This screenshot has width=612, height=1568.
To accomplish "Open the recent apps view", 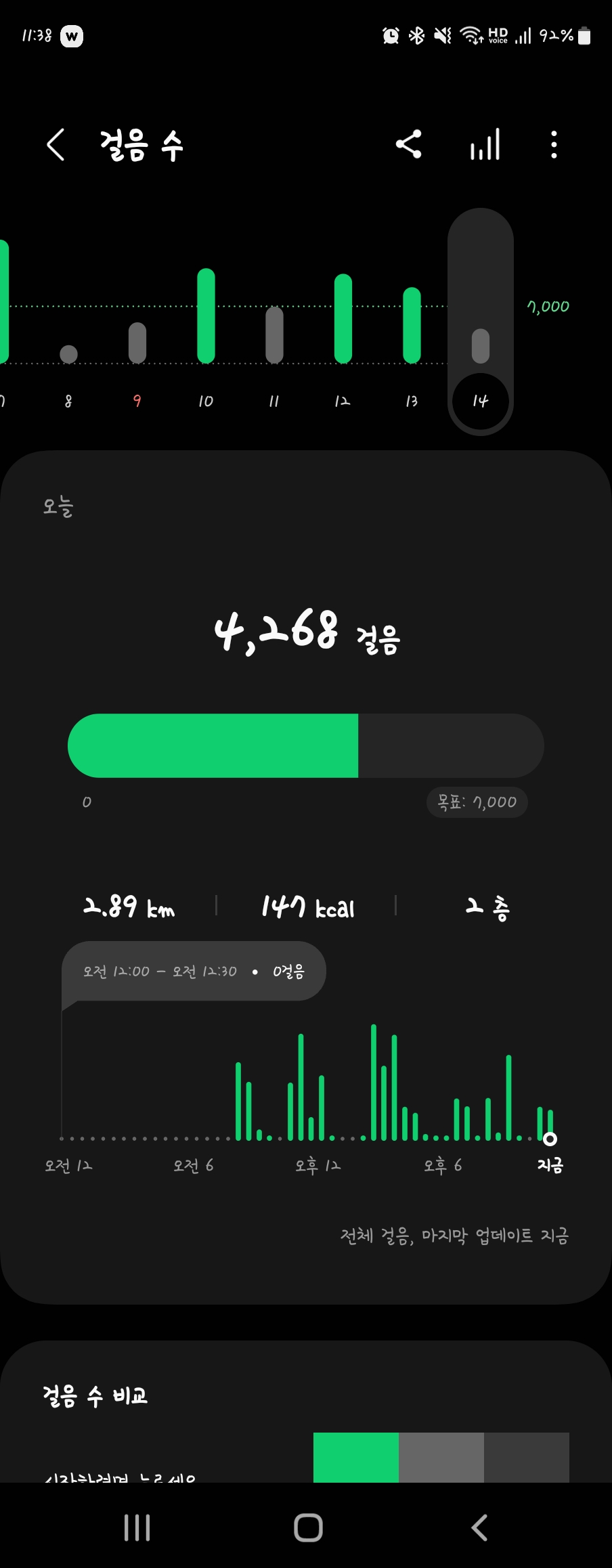I will point(137,1528).
